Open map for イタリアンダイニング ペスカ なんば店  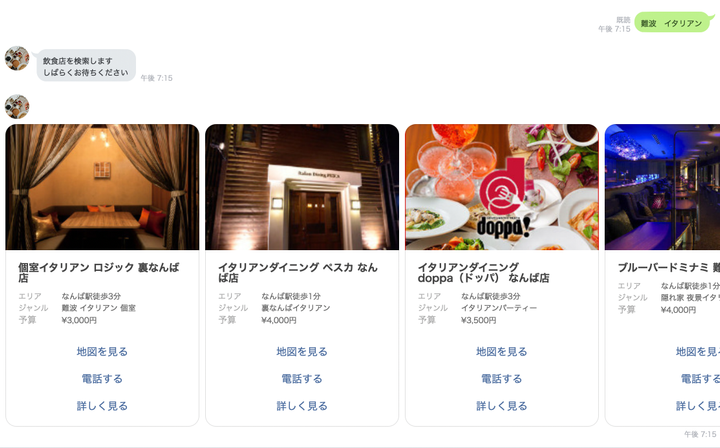tap(302, 352)
